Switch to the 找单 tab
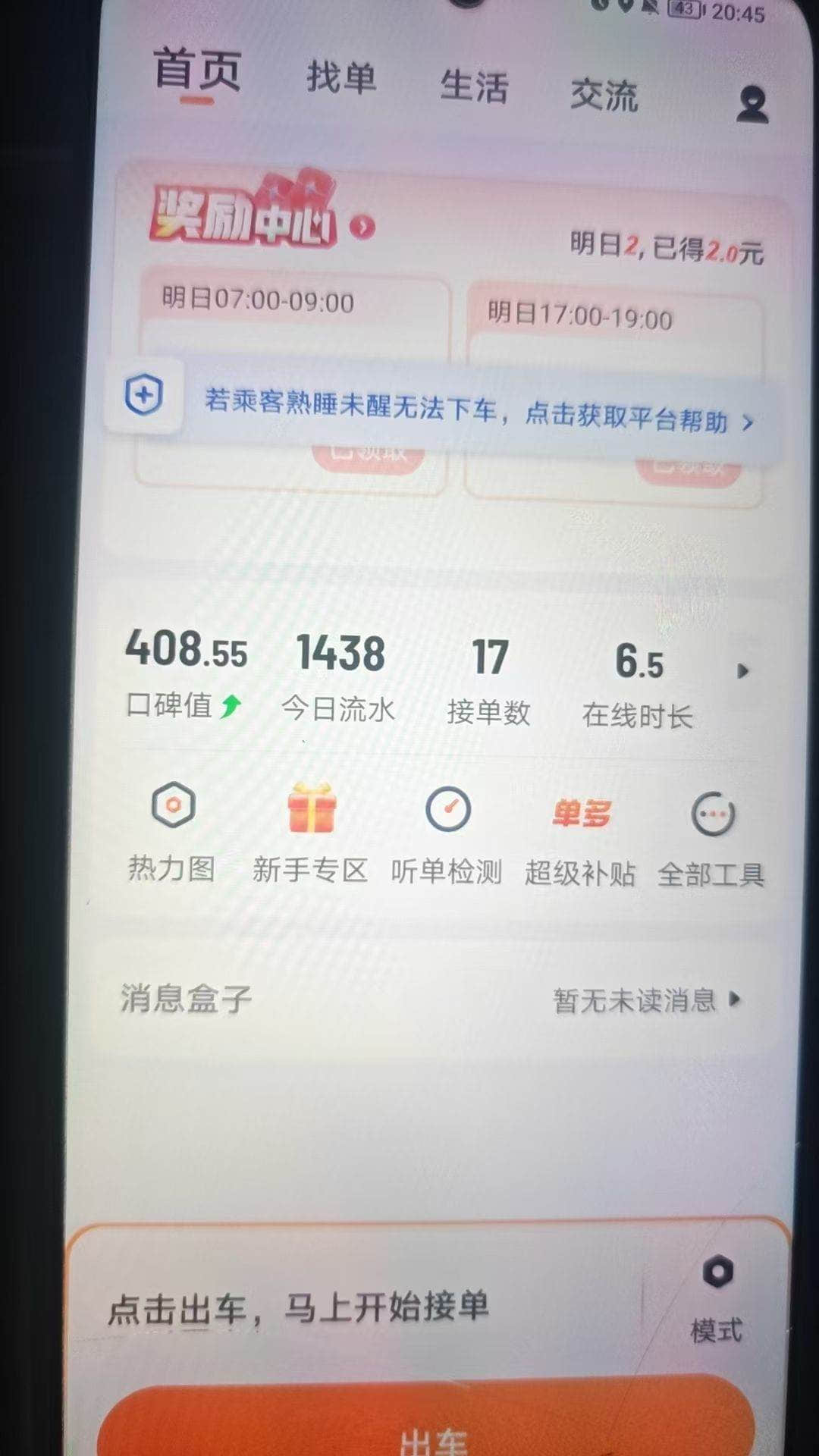This screenshot has width=819, height=1456. point(340,80)
